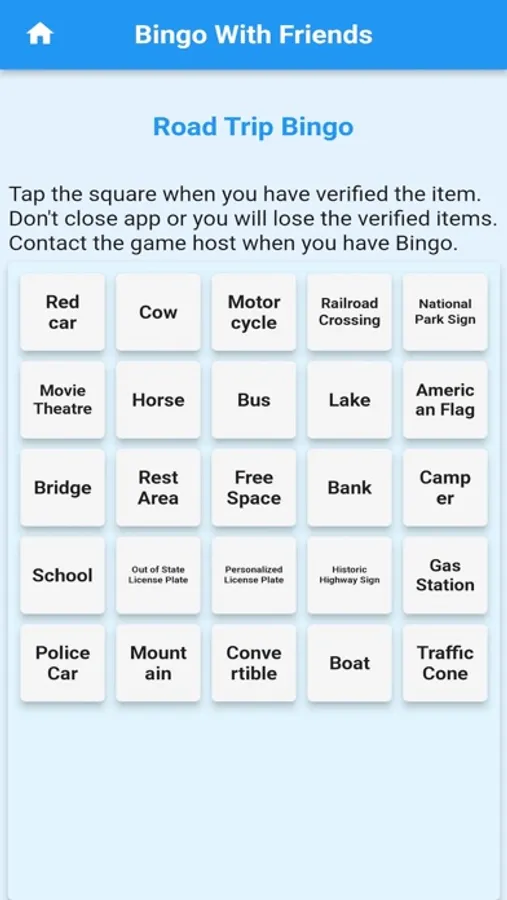This screenshot has width=507, height=900.
Task: Go to the home screen via house icon
Action: click(40, 34)
